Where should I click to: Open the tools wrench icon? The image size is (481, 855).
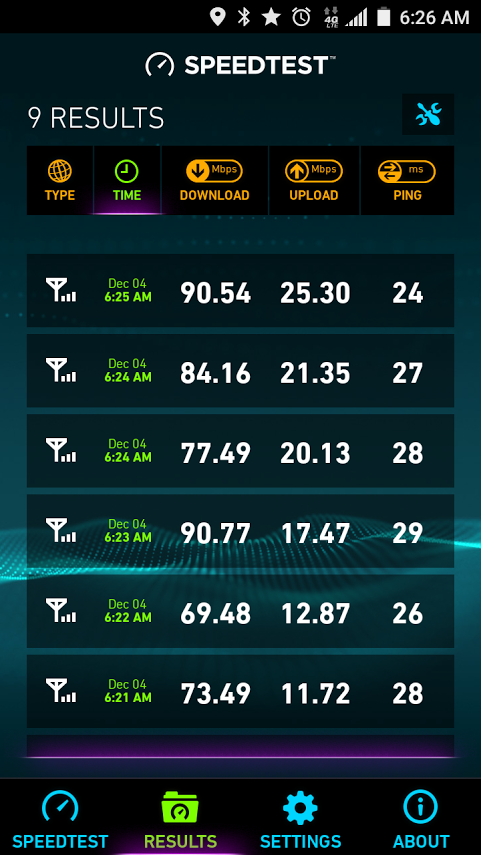pyautogui.click(x=428, y=115)
